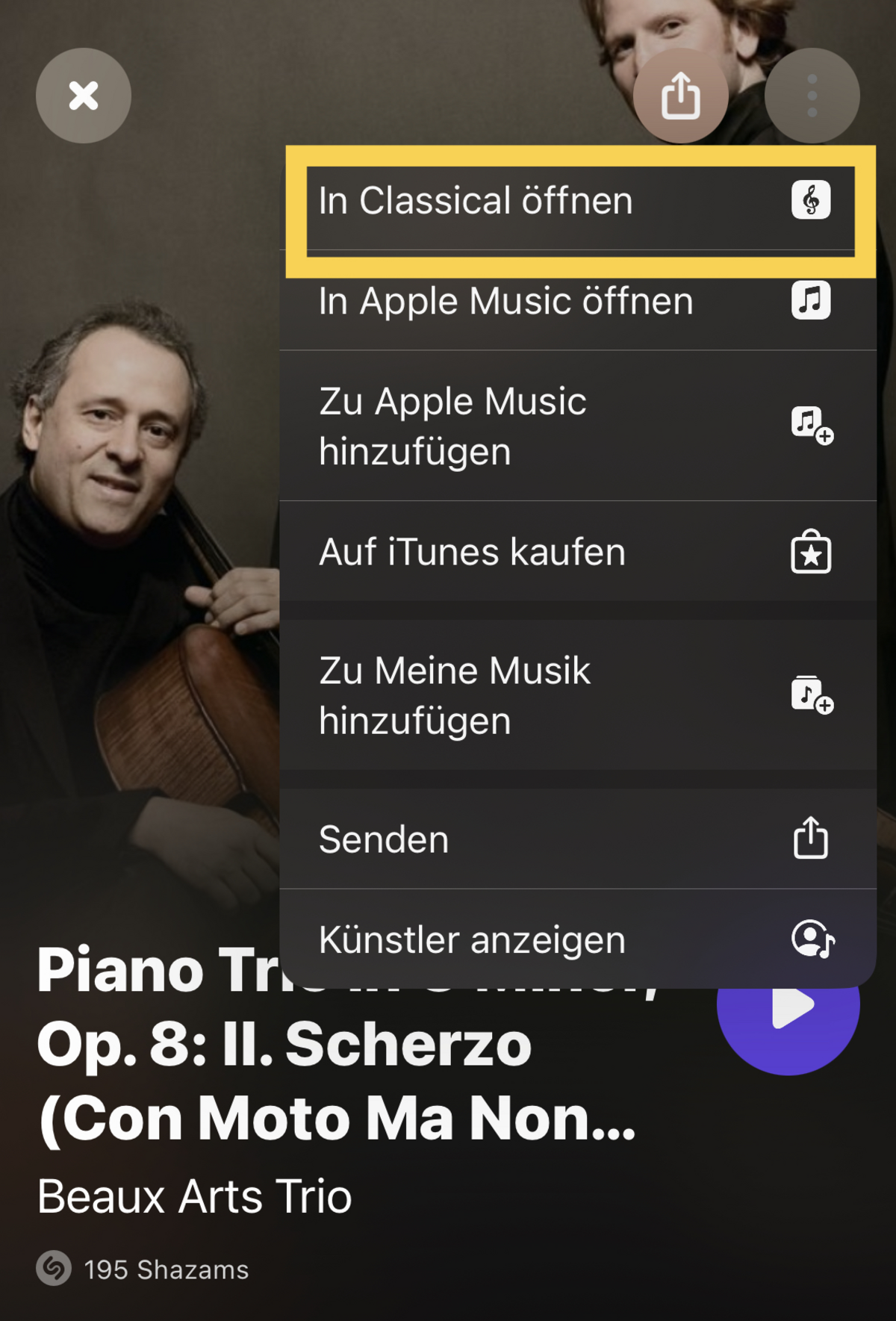Tap the share icon at the top

pos(680,96)
